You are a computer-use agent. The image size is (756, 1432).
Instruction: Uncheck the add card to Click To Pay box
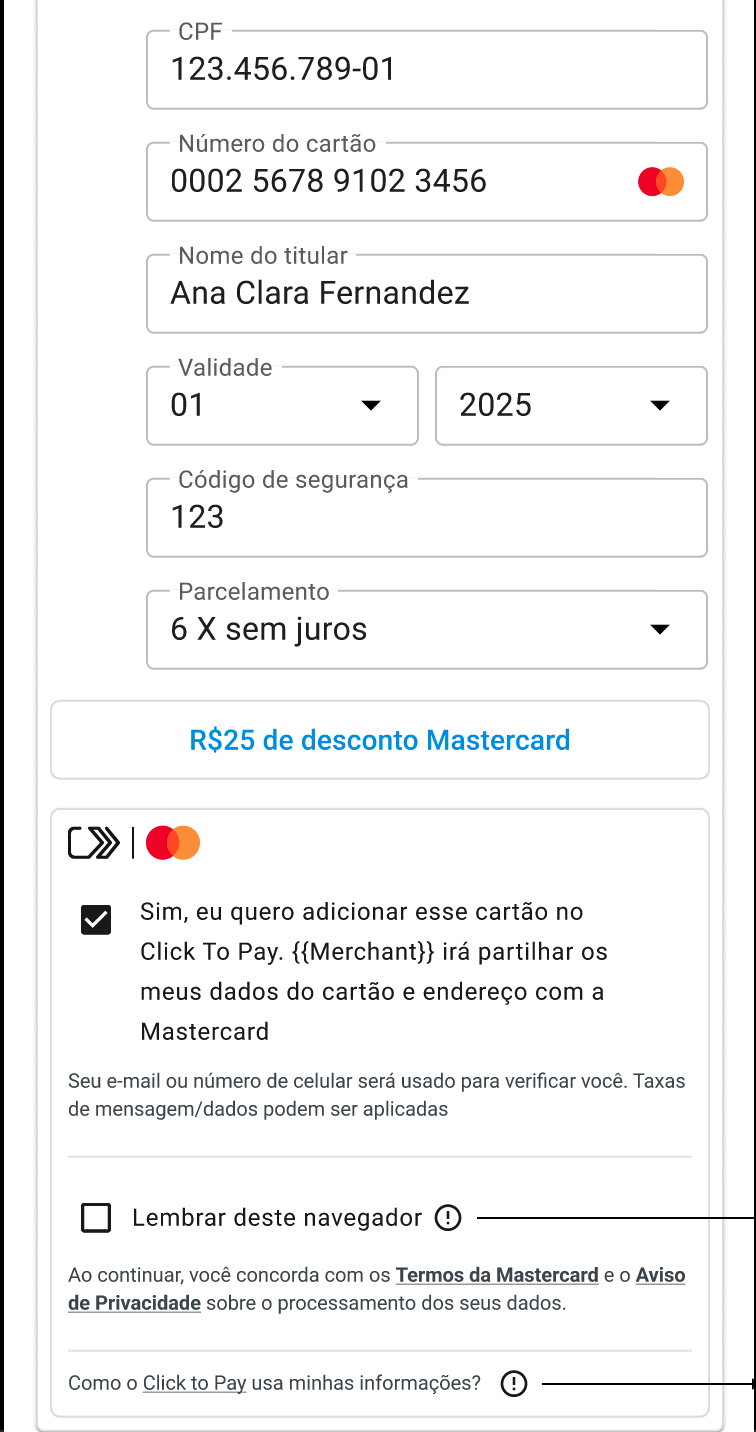(96, 920)
